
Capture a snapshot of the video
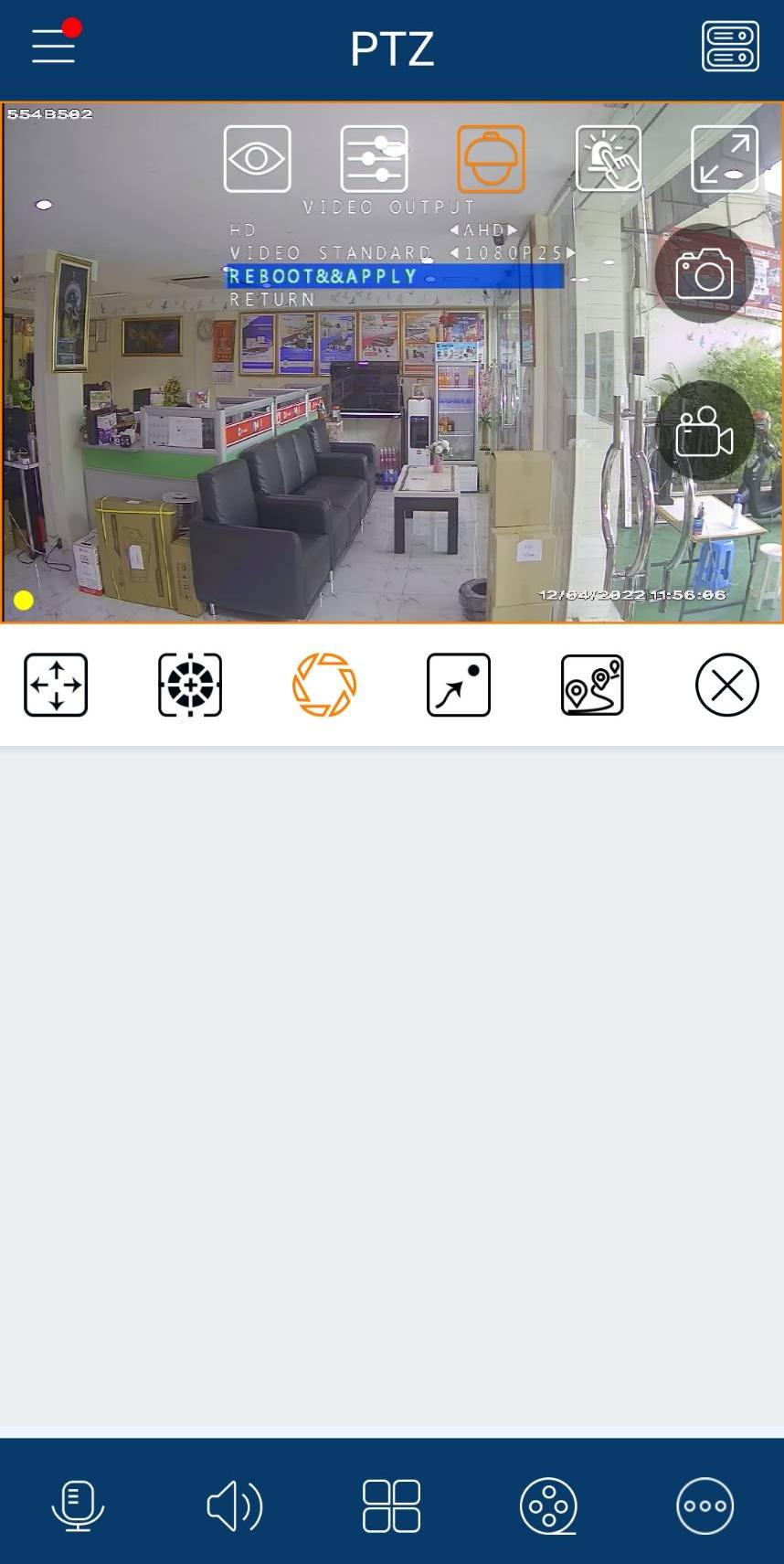[x=704, y=273]
